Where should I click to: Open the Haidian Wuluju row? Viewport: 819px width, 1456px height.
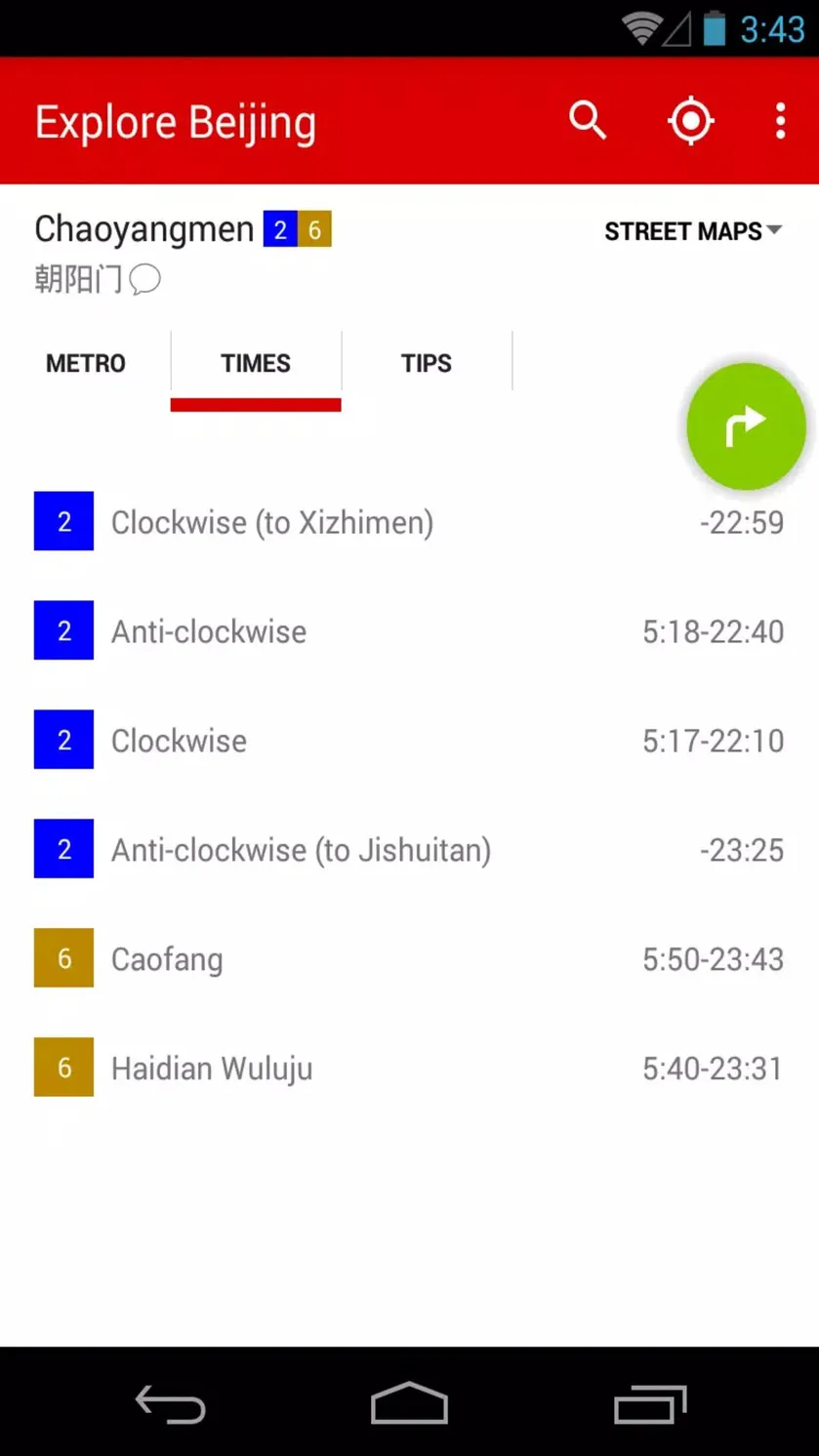409,1069
